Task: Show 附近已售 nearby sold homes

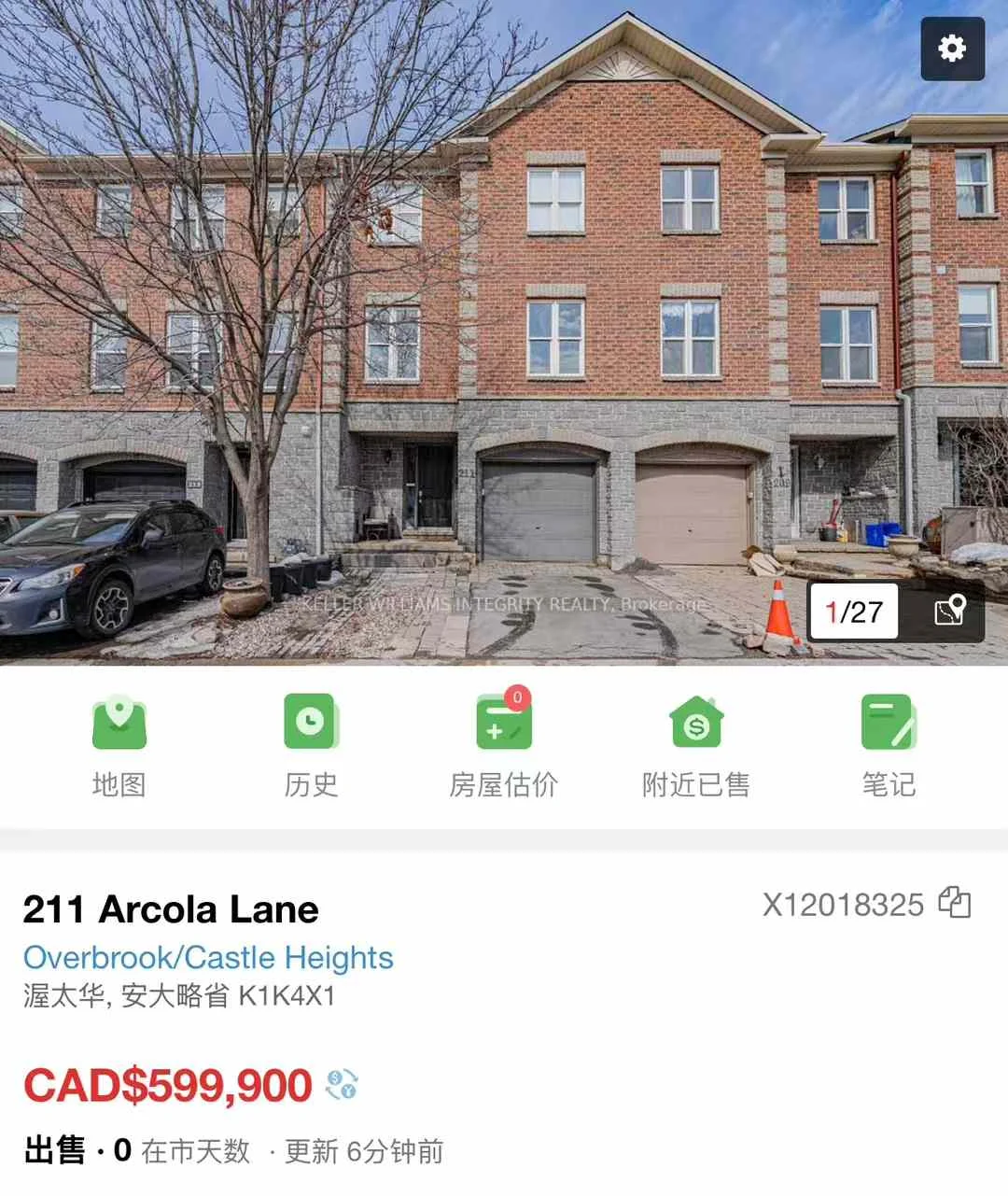Action: 696,745
